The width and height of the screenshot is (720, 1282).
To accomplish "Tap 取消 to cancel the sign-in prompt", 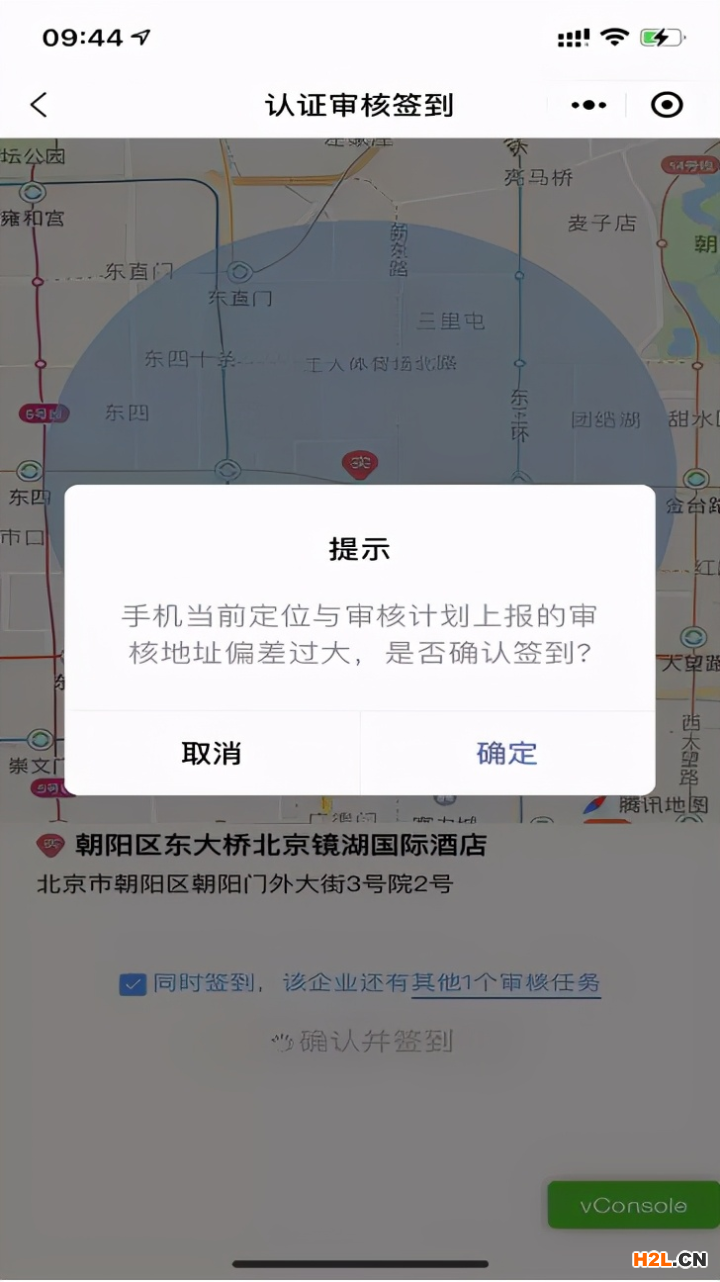I will click(x=212, y=753).
